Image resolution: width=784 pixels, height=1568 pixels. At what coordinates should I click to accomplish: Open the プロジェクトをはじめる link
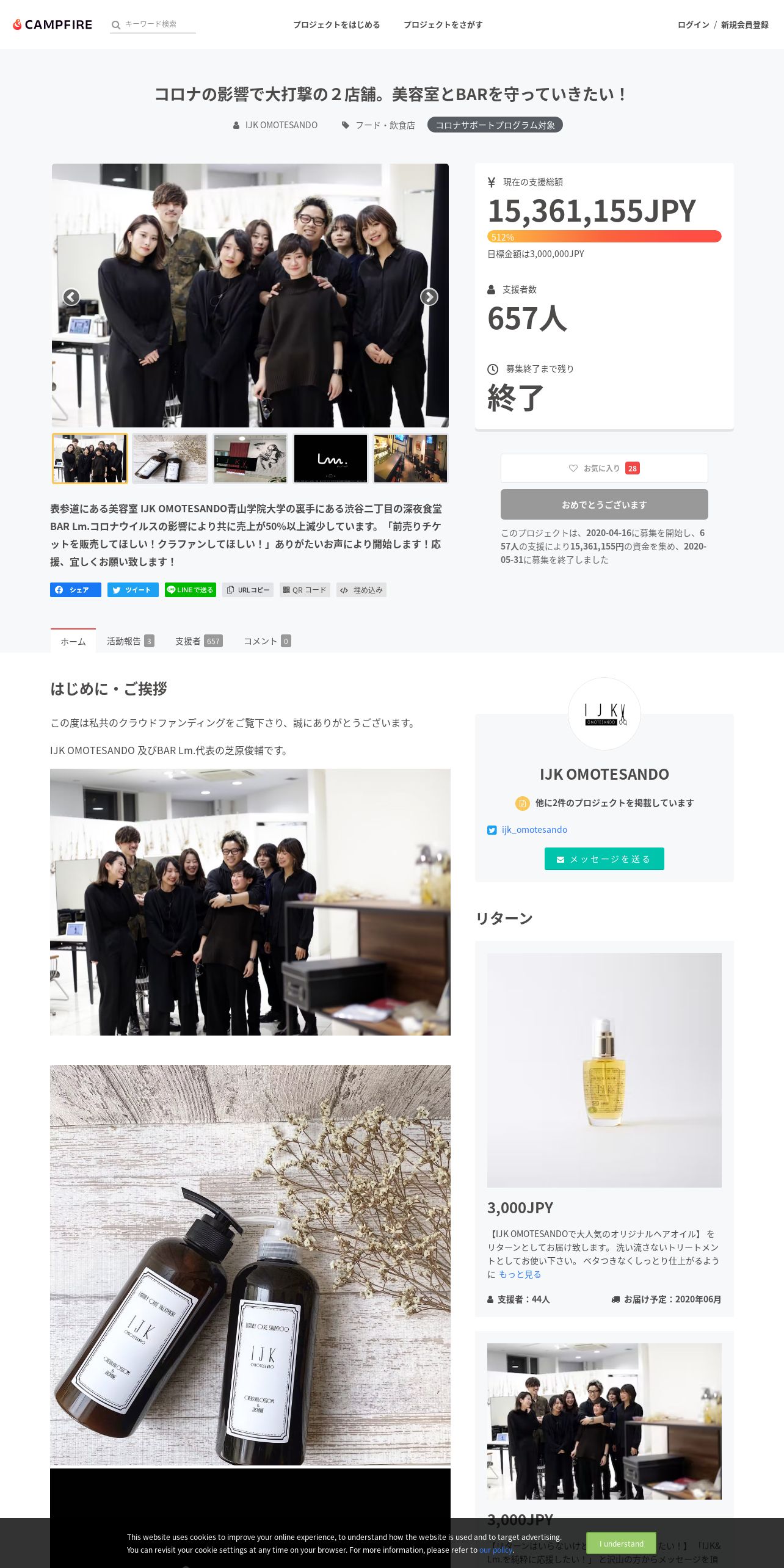click(336, 24)
